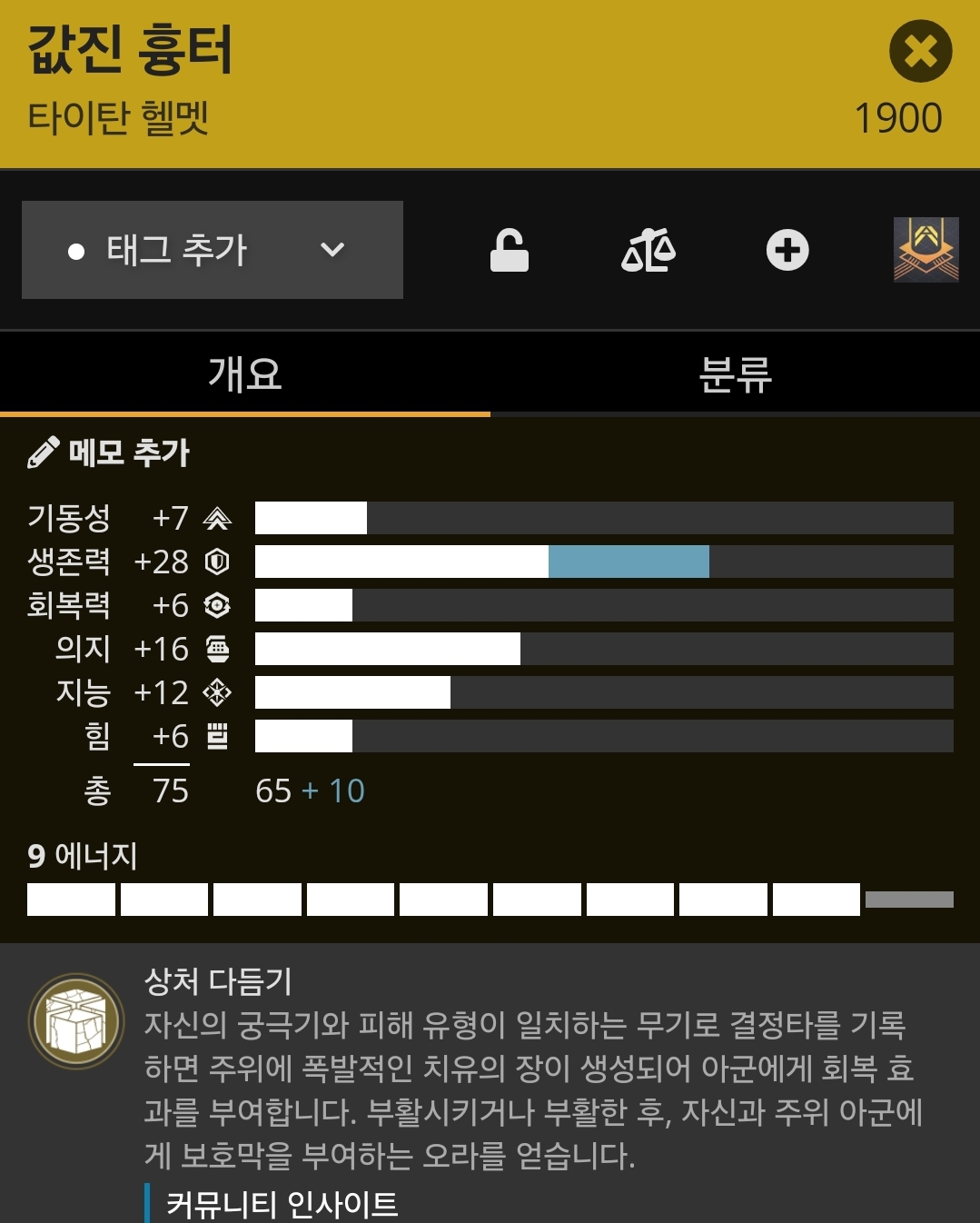This screenshot has height=1223, width=980.
Task: Open the 상처 다듬기 perk icon
Action: click(x=76, y=1021)
